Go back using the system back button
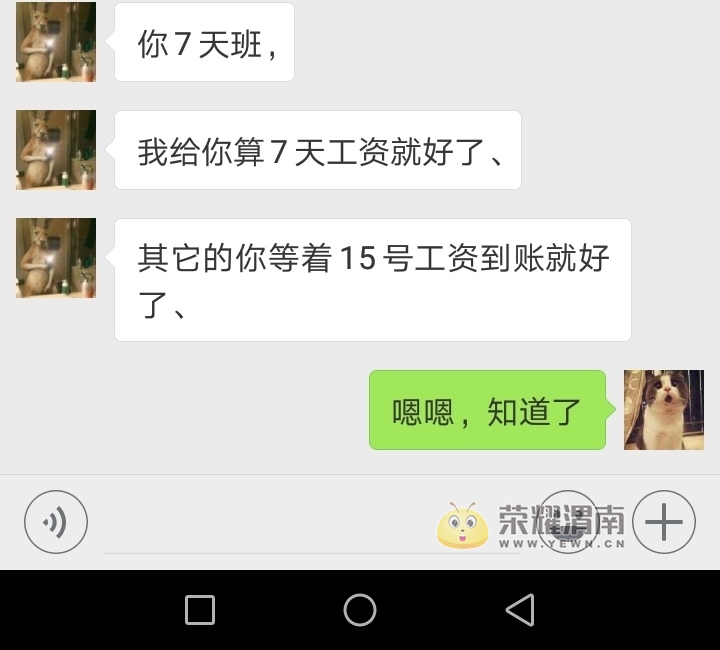The image size is (720, 650). coord(519,610)
